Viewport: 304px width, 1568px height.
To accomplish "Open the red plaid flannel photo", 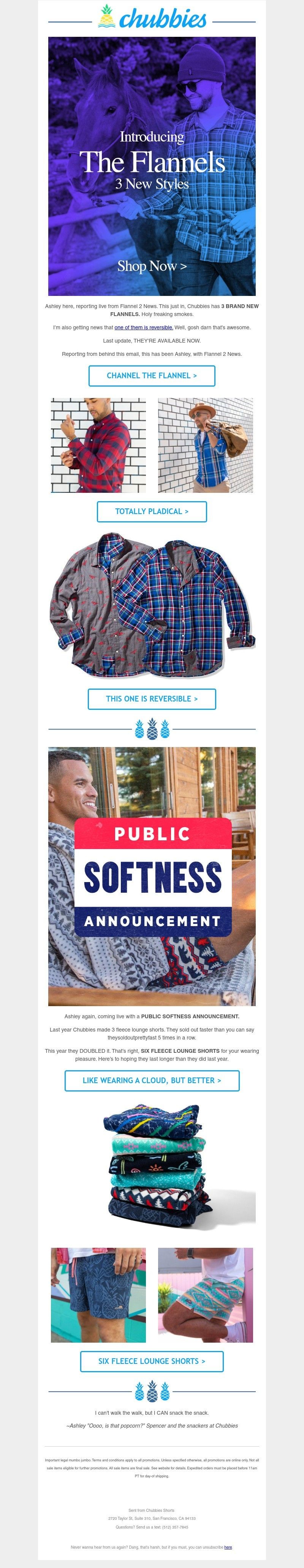I will pos(99,445).
